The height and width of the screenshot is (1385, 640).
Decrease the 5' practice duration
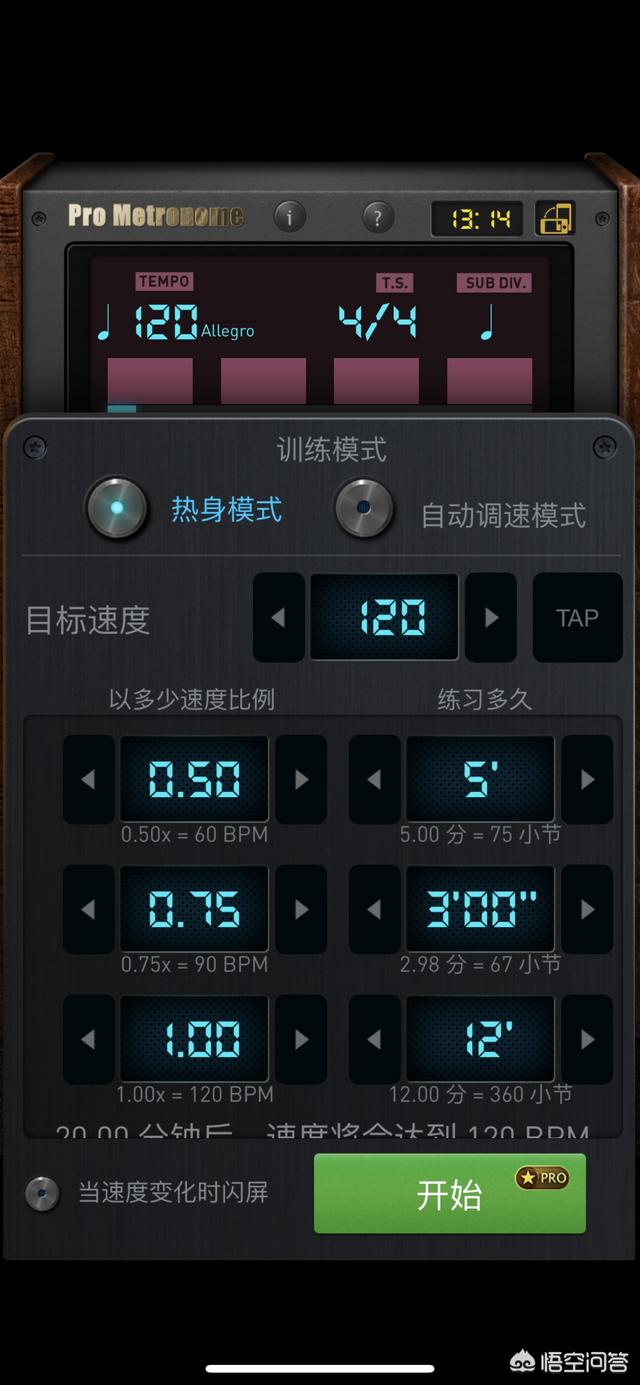(x=374, y=780)
